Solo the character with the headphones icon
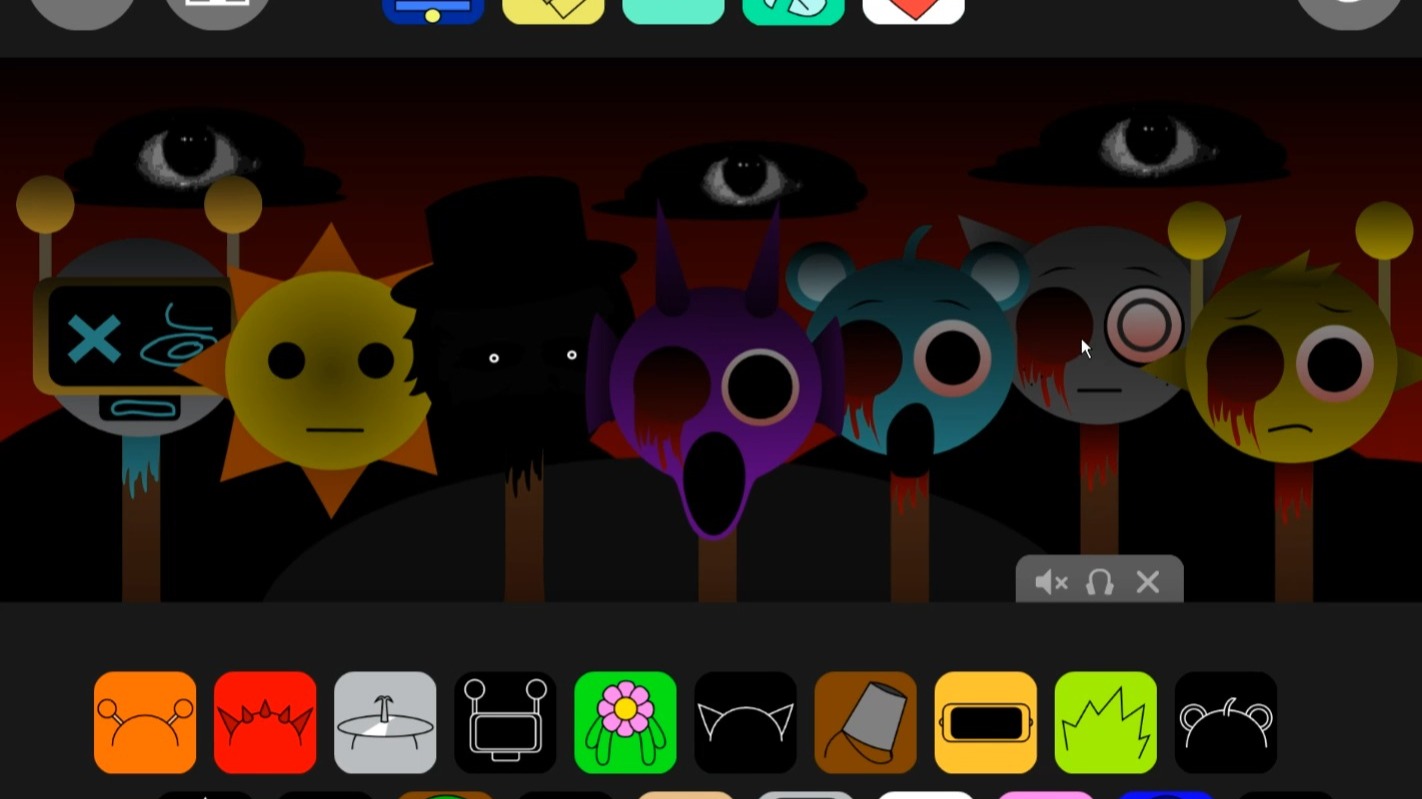Viewport: 1422px width, 799px height. click(x=1099, y=582)
